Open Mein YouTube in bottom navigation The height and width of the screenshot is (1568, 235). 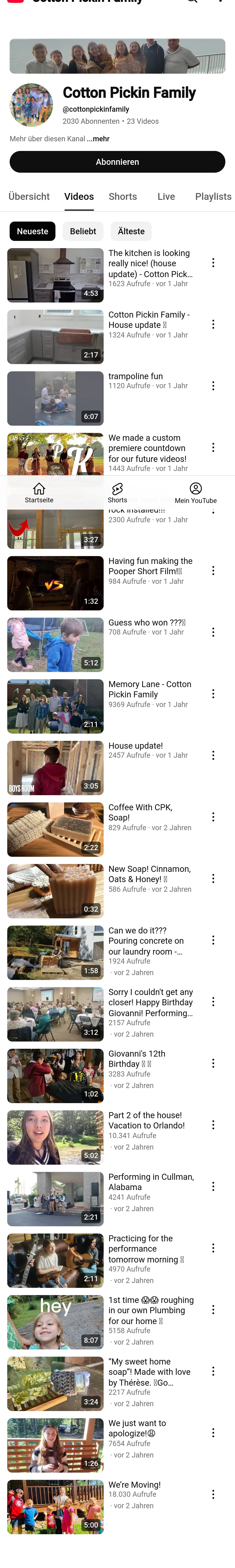click(x=195, y=492)
